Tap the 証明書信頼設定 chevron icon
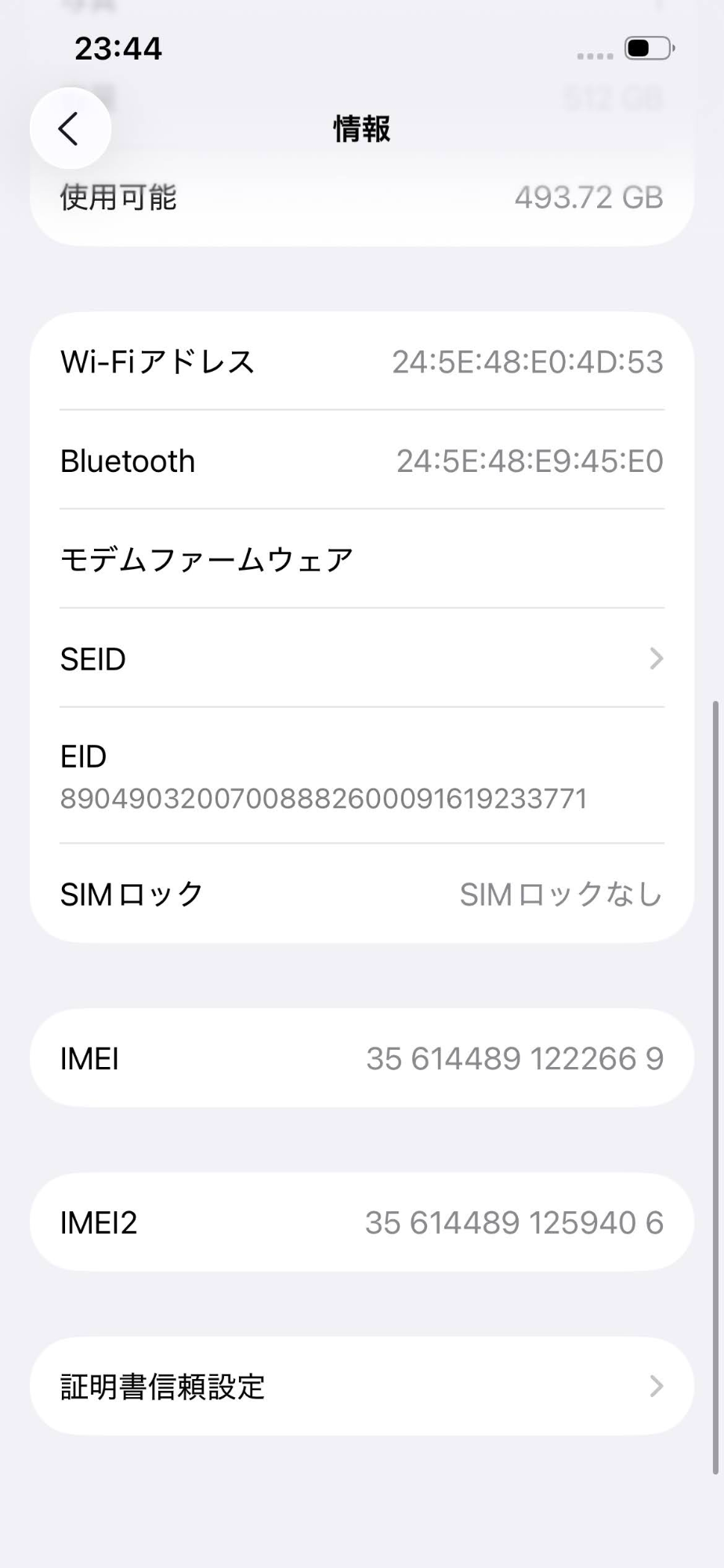This screenshot has height=1568, width=724. click(656, 1385)
